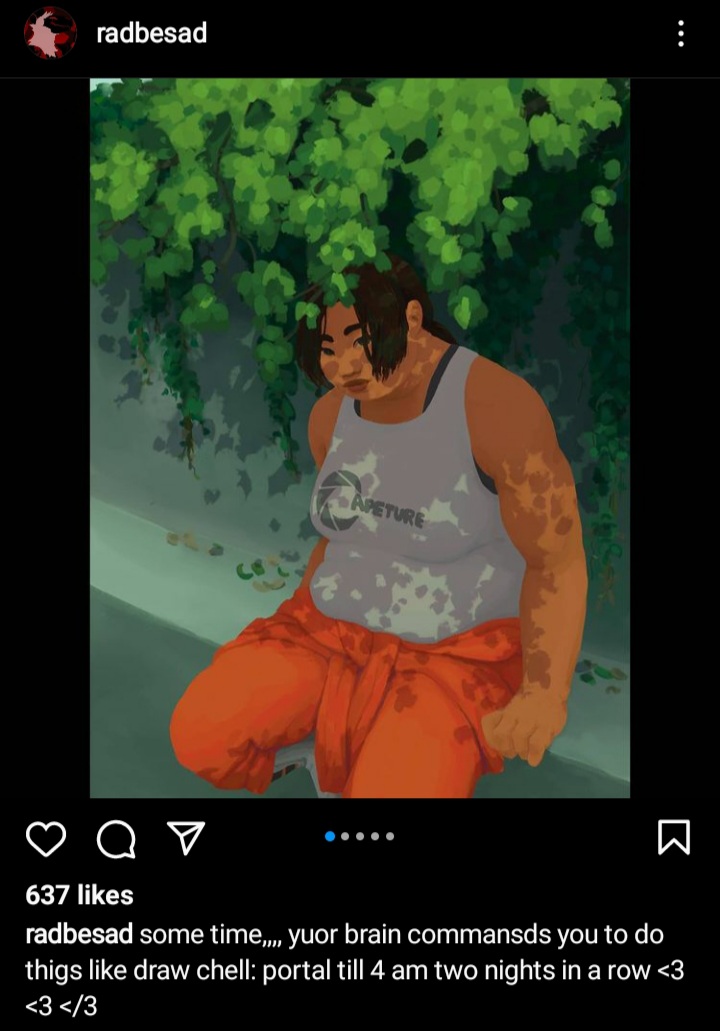Open comments on this post
This screenshot has width=720, height=1031.
point(116,838)
